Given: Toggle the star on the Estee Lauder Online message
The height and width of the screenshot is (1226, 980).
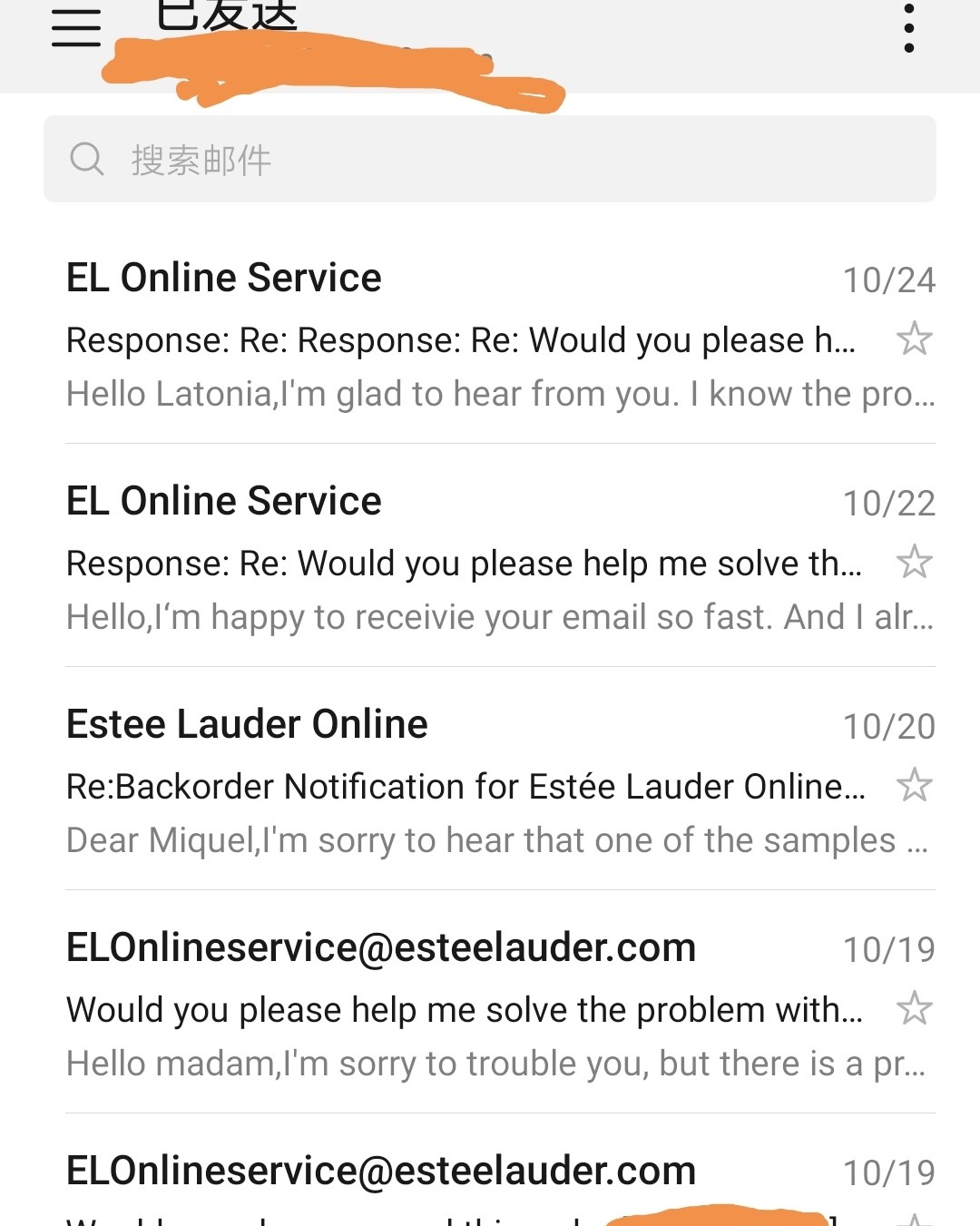Looking at the screenshot, I should pyautogui.click(x=915, y=784).
